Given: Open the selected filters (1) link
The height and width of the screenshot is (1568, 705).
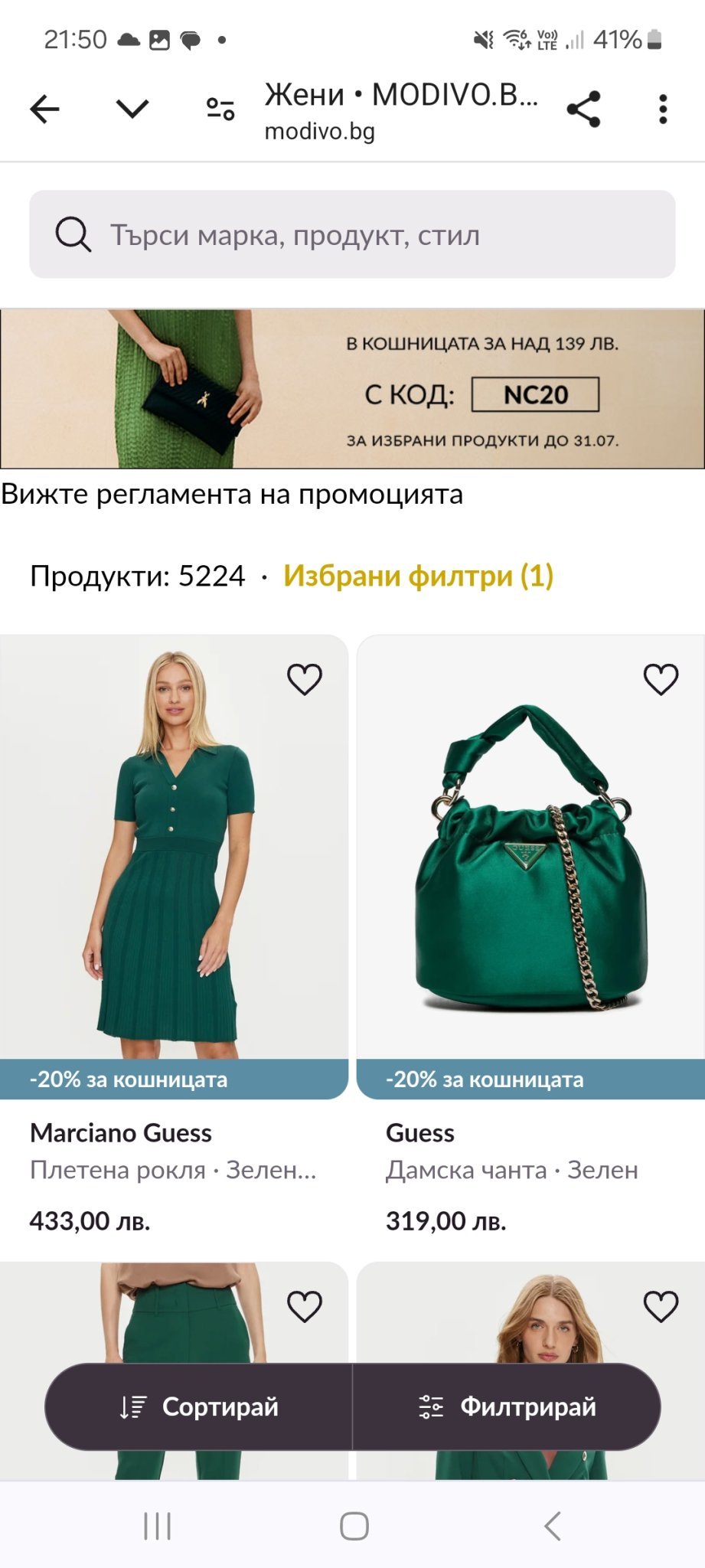Looking at the screenshot, I should [418, 576].
